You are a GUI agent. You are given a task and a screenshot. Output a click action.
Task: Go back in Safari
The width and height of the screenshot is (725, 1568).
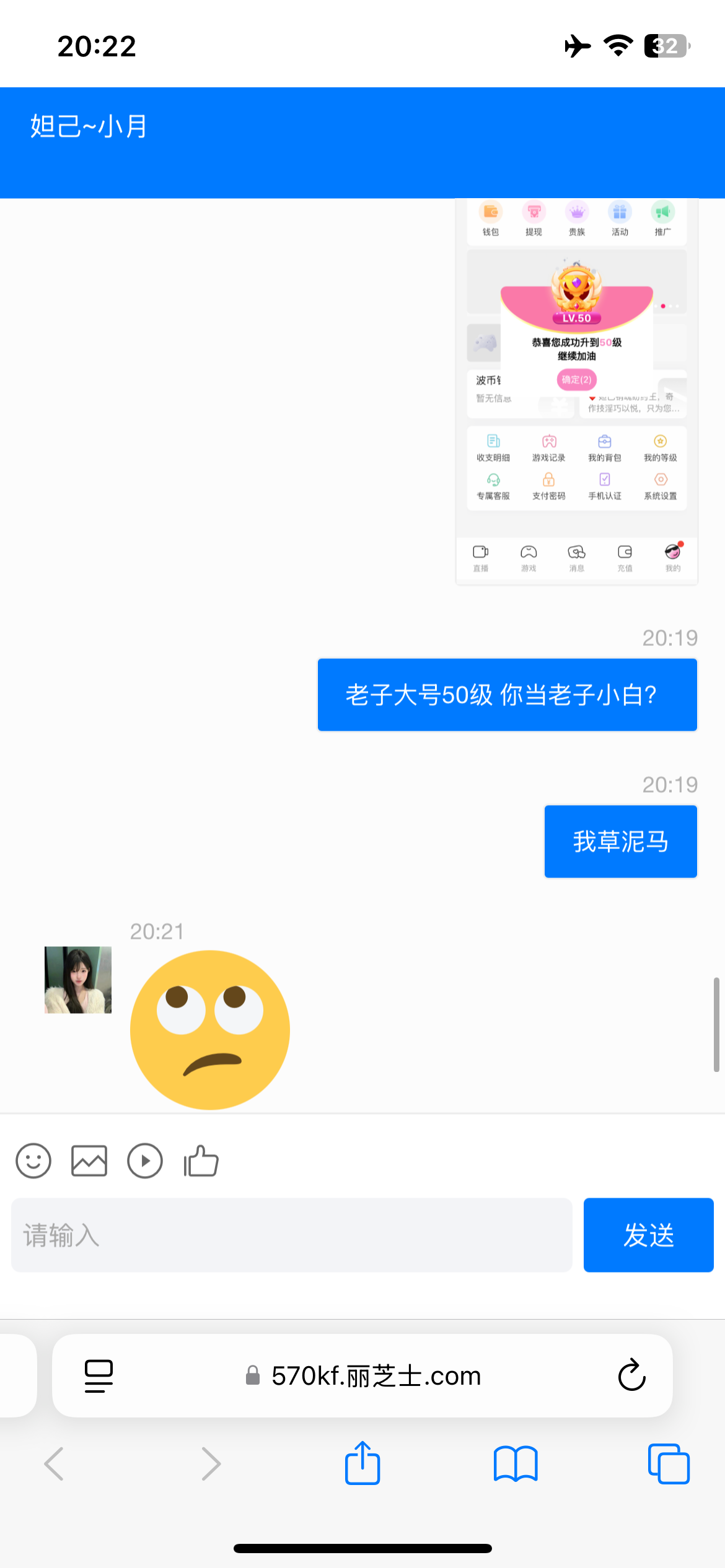coord(54,1464)
